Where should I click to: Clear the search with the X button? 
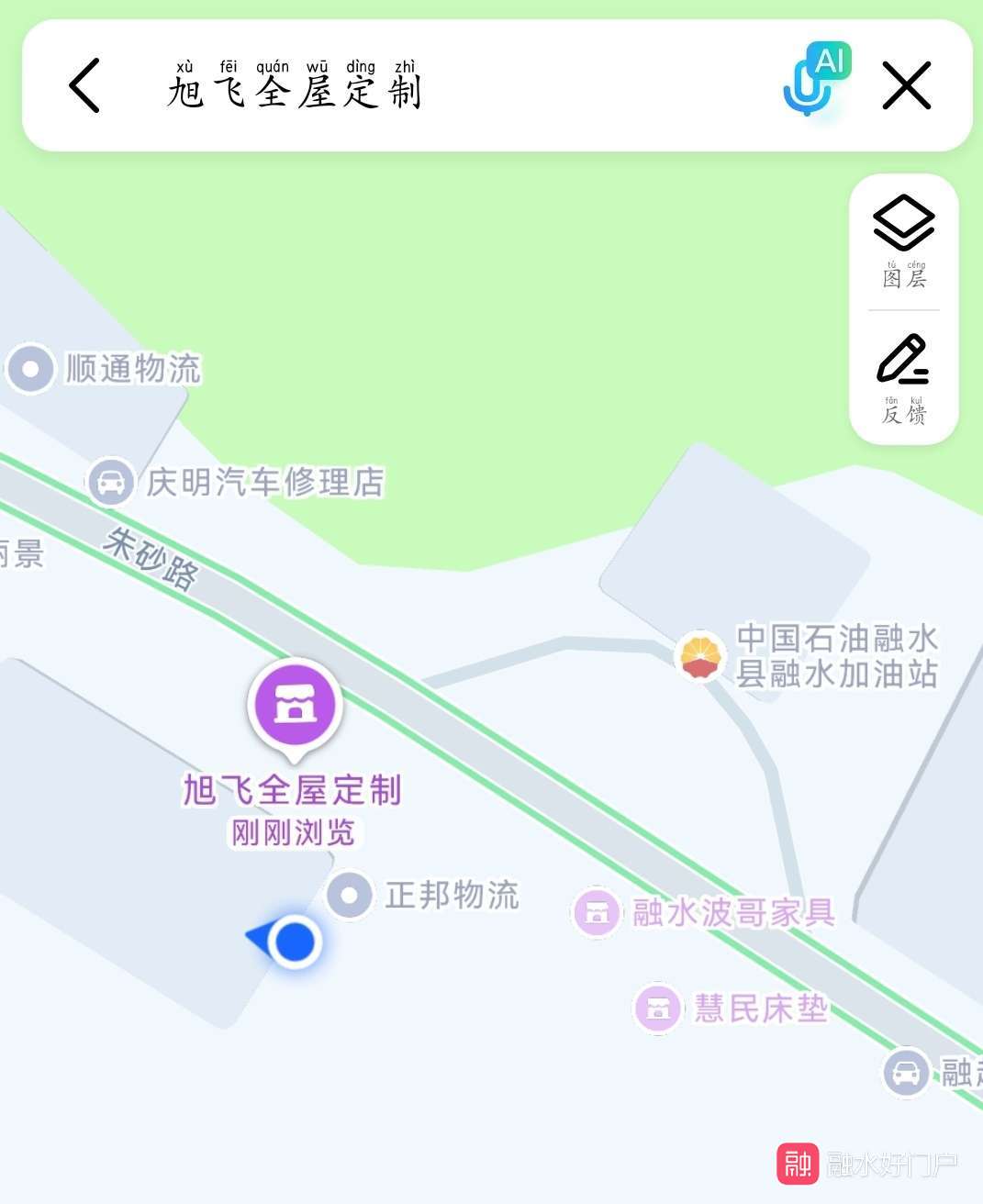click(x=906, y=85)
